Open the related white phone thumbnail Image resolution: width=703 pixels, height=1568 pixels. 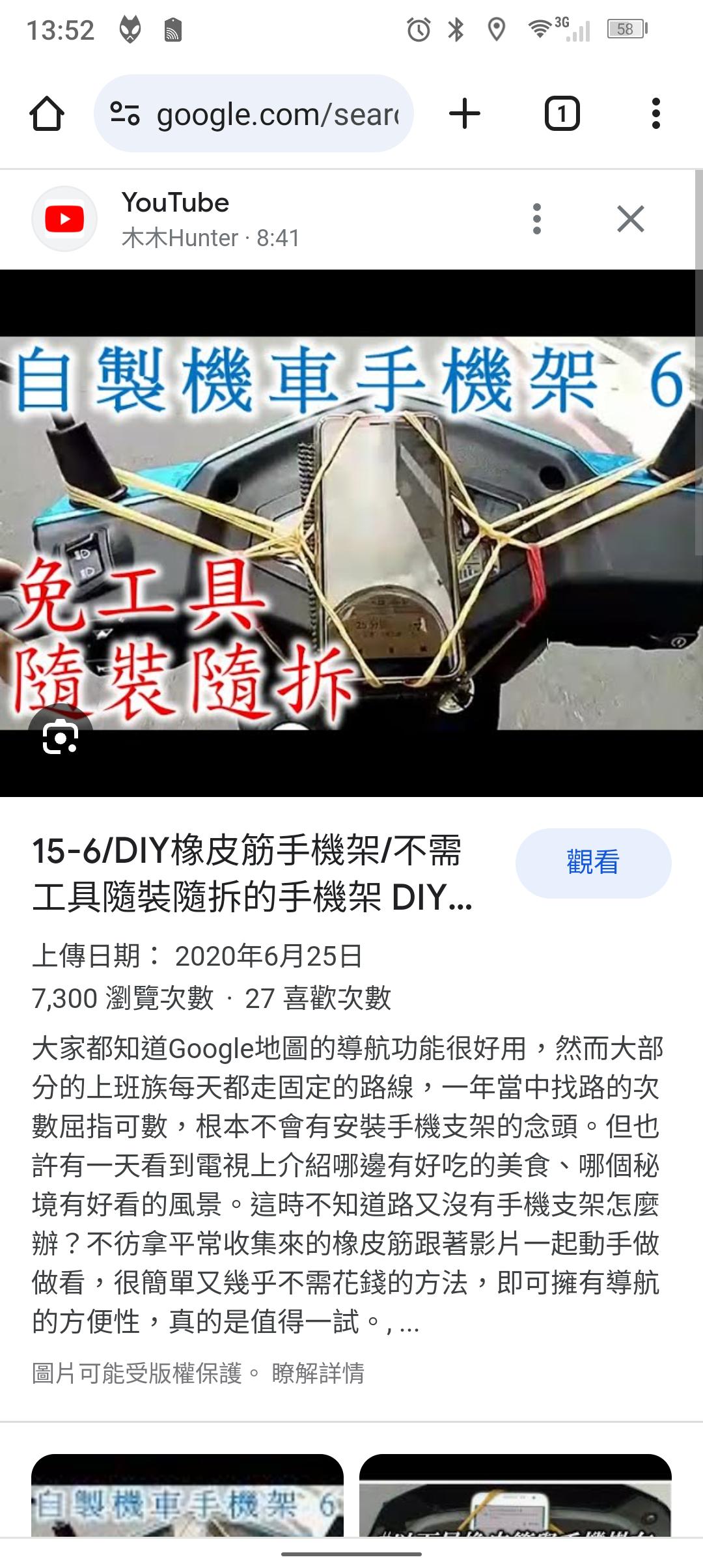pos(515,1496)
